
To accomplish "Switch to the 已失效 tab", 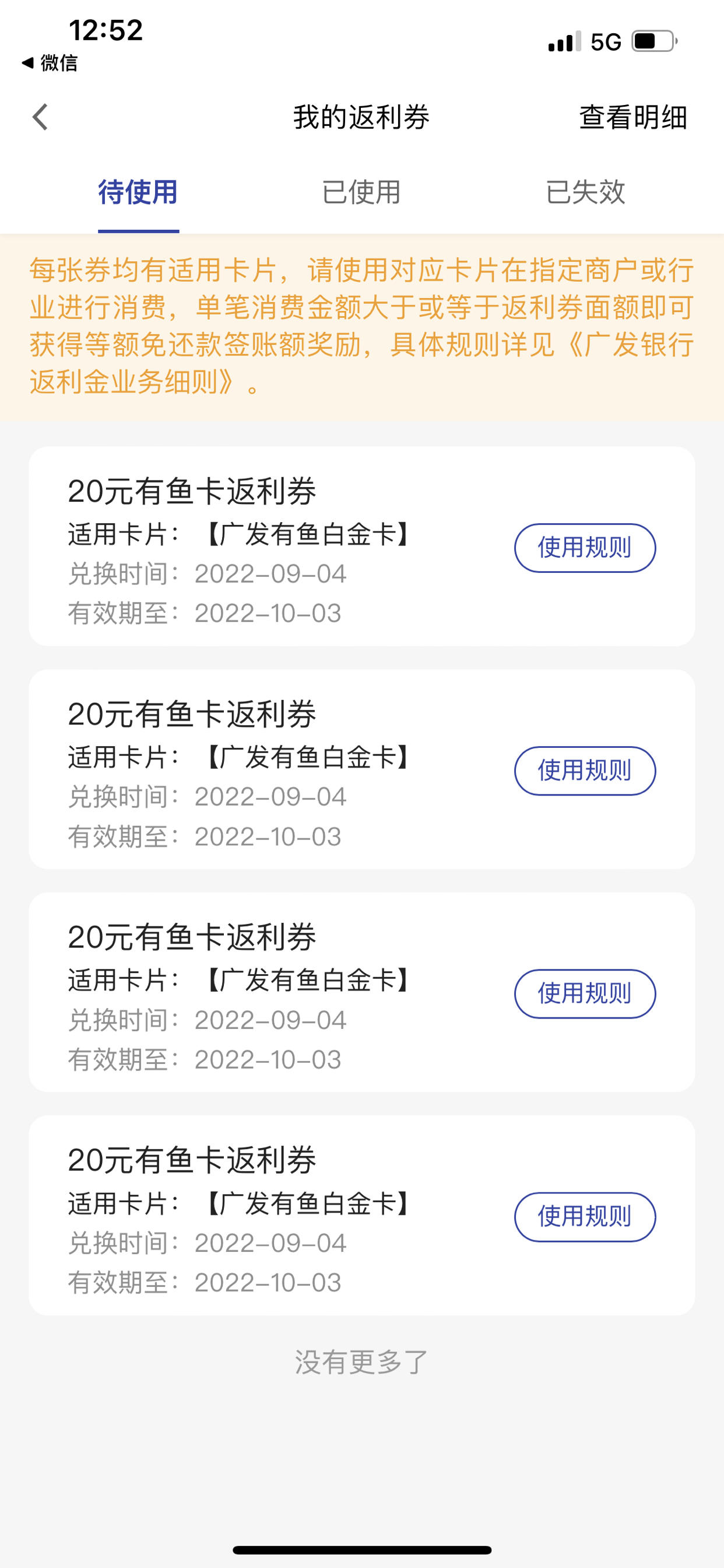I will (585, 192).
